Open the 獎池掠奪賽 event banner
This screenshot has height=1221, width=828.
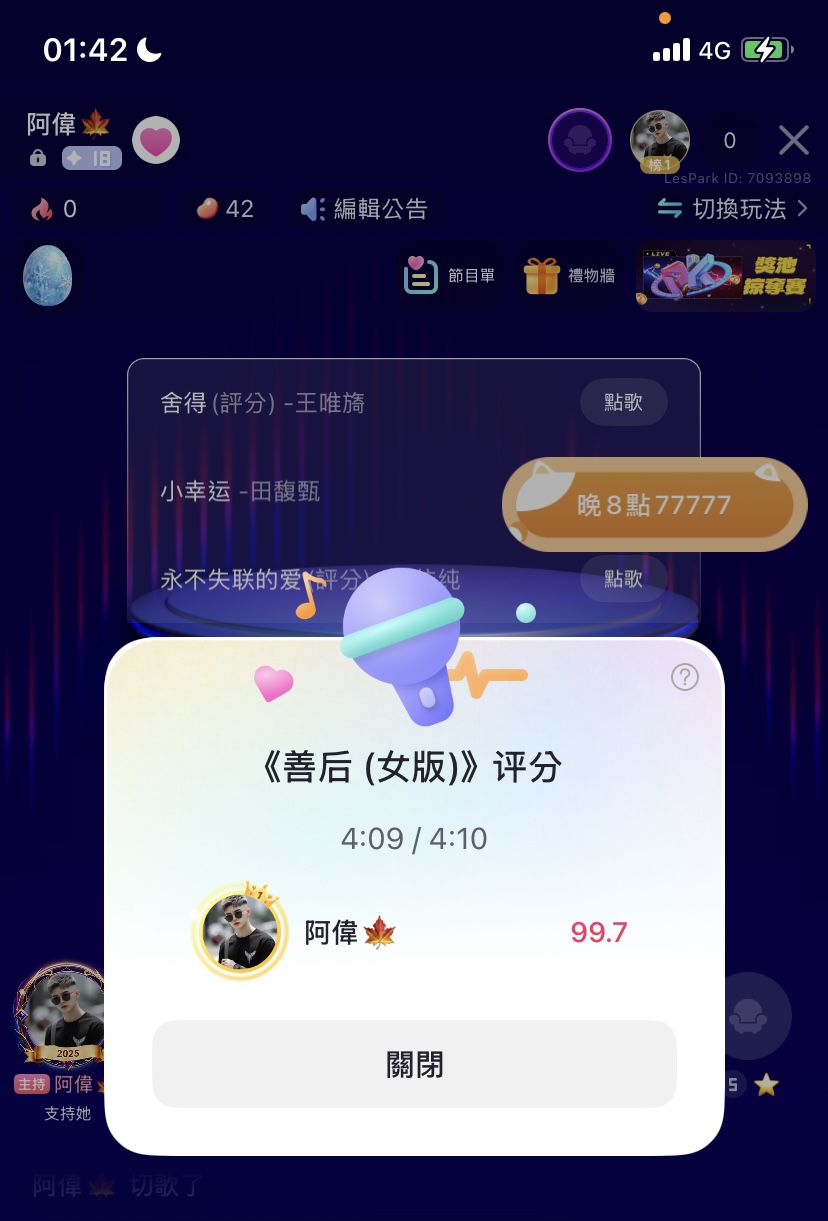[x=726, y=276]
